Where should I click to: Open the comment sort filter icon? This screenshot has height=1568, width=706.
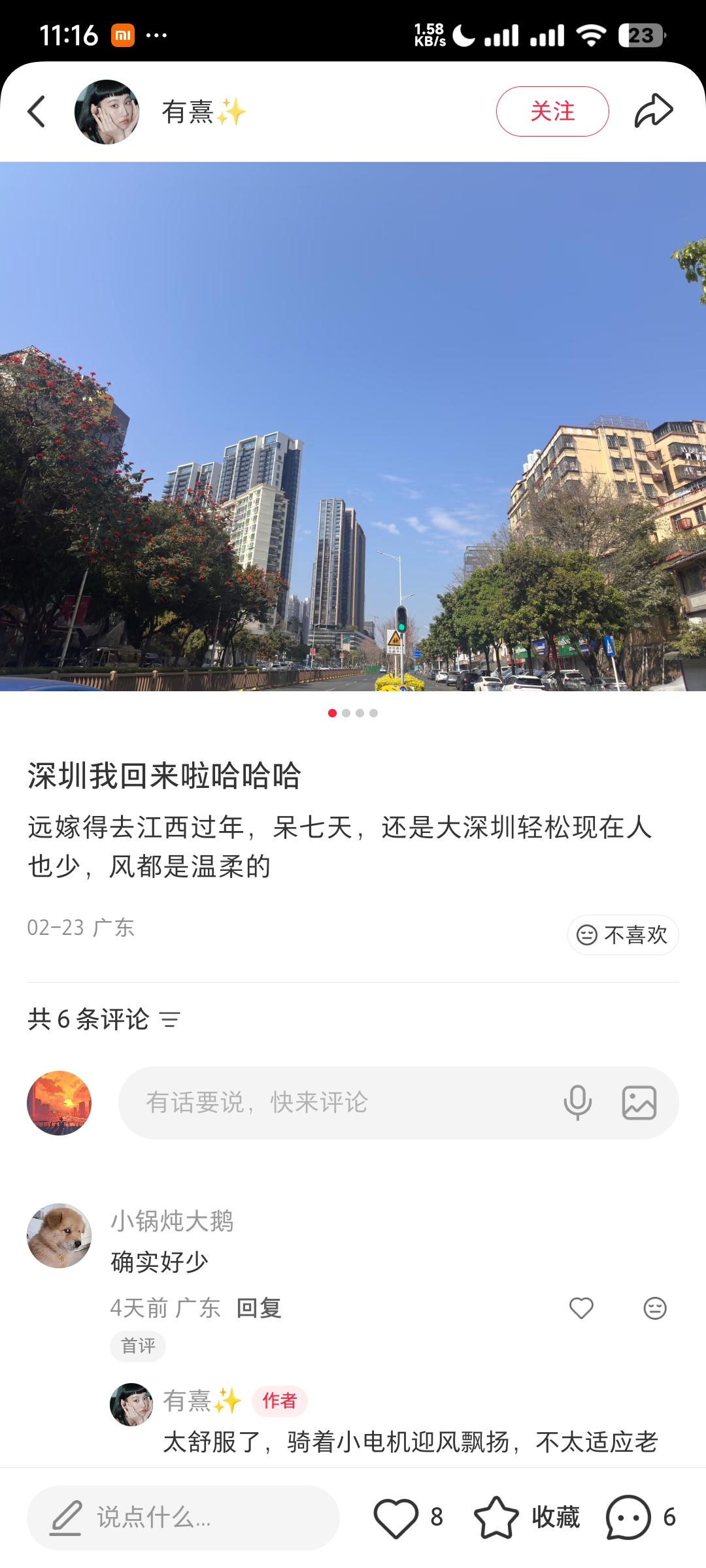coord(170,1020)
